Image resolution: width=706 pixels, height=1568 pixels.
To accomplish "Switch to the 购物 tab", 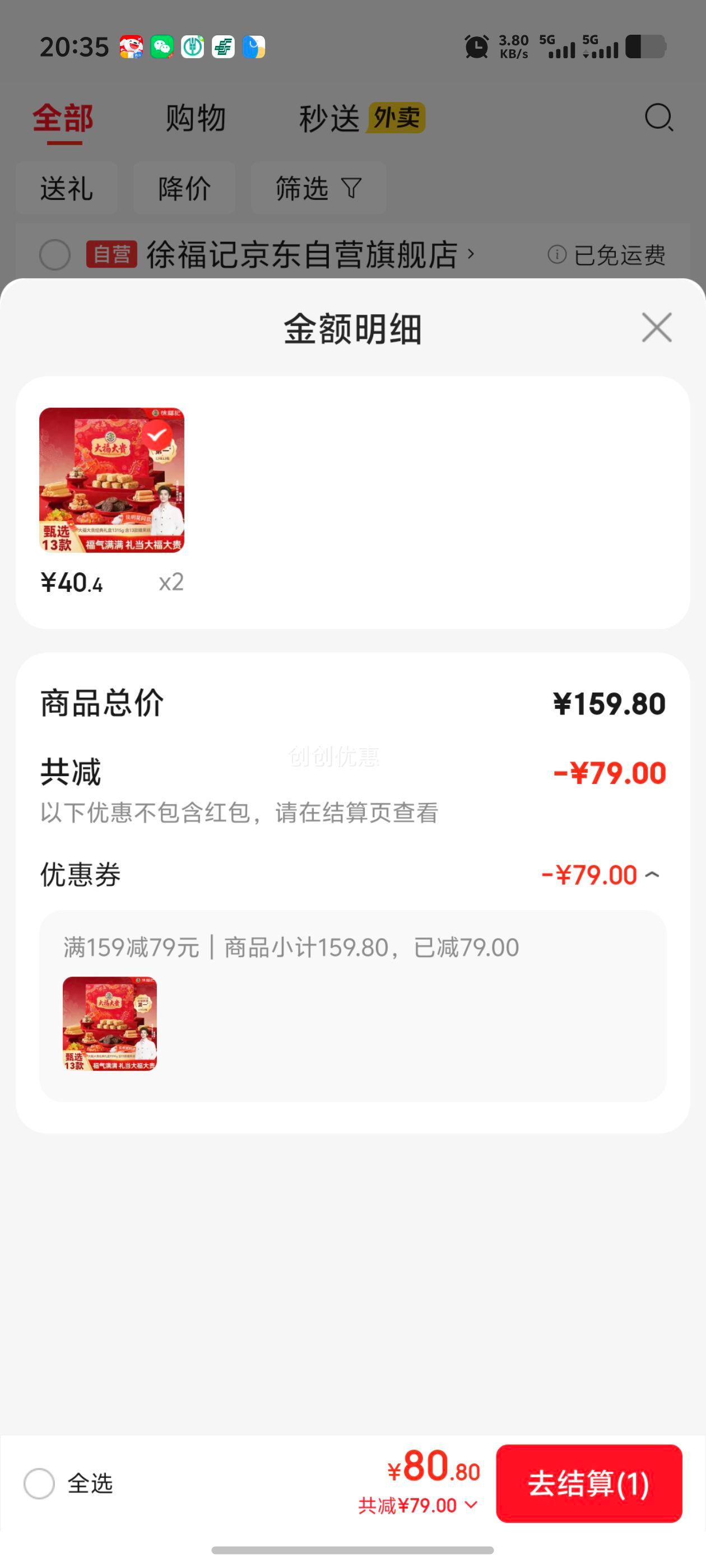I will coord(194,118).
